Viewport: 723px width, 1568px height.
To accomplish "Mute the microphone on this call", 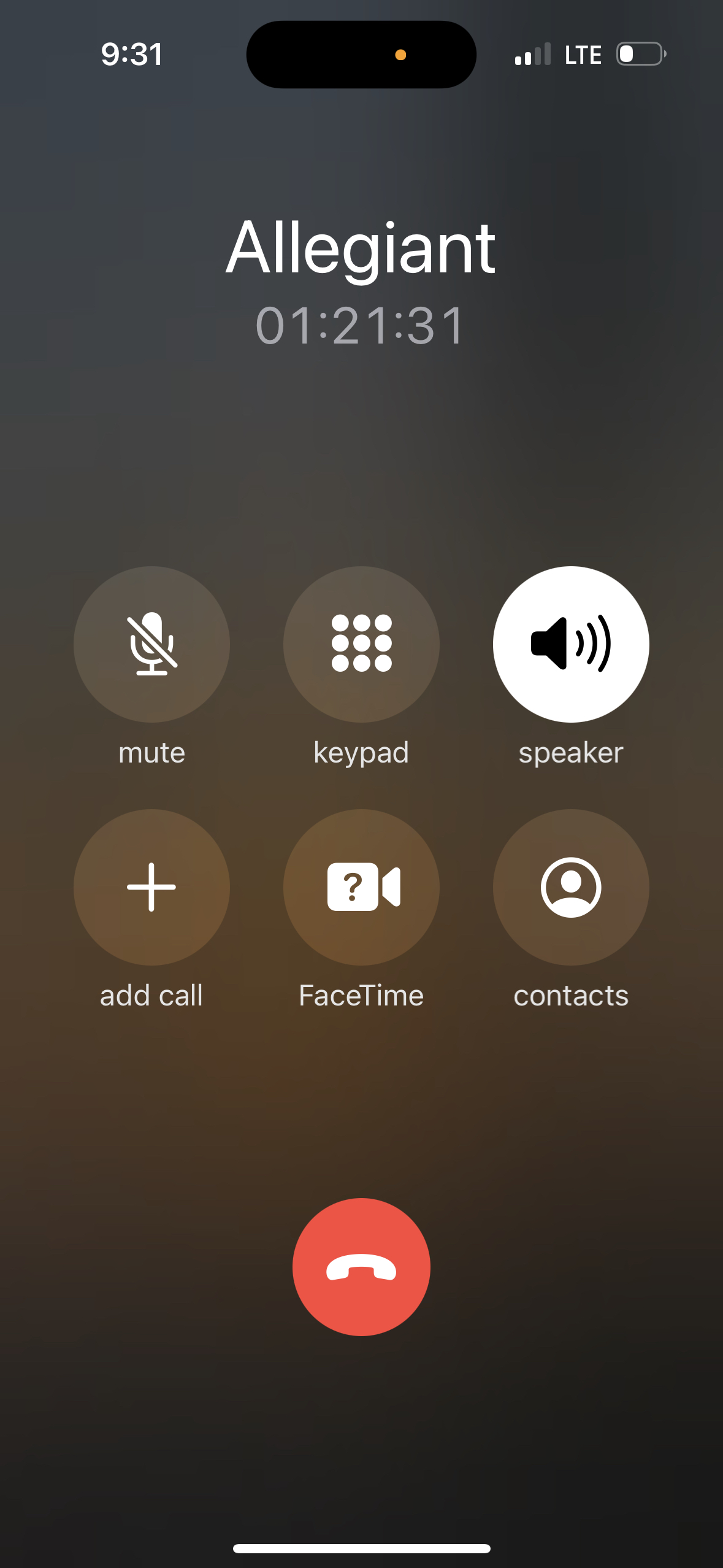I will (151, 644).
